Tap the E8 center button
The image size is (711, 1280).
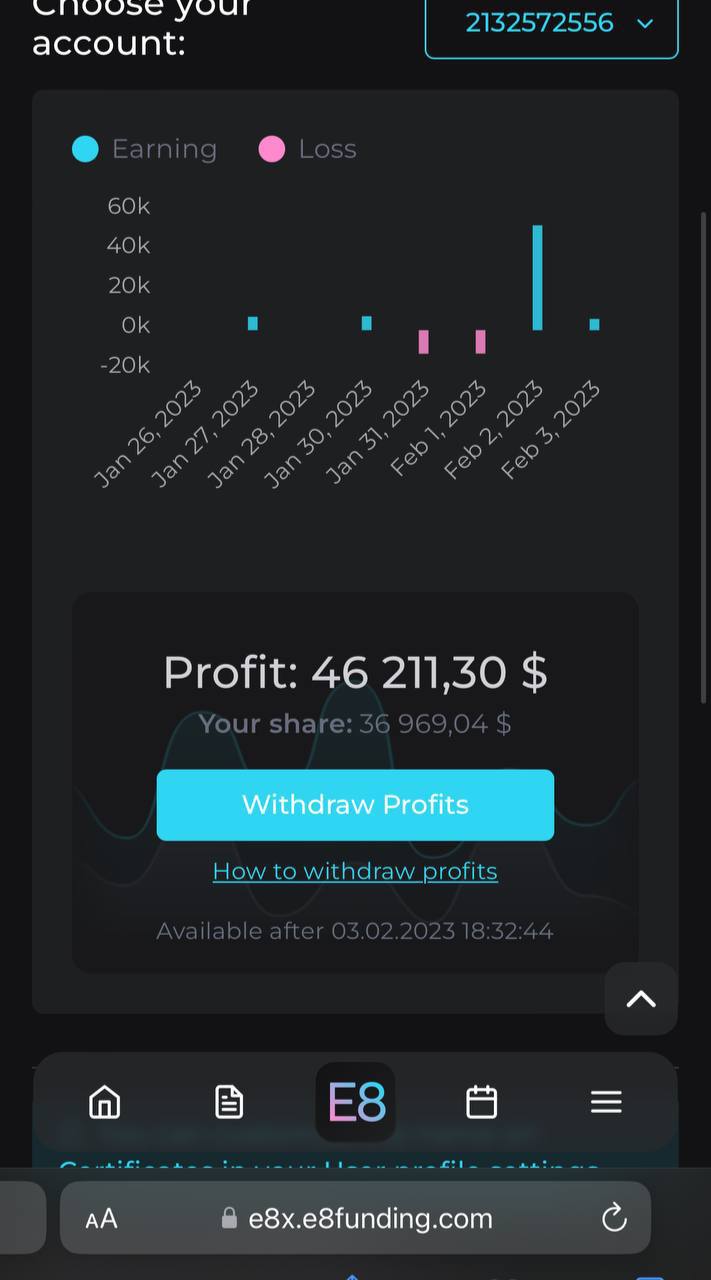(356, 1102)
